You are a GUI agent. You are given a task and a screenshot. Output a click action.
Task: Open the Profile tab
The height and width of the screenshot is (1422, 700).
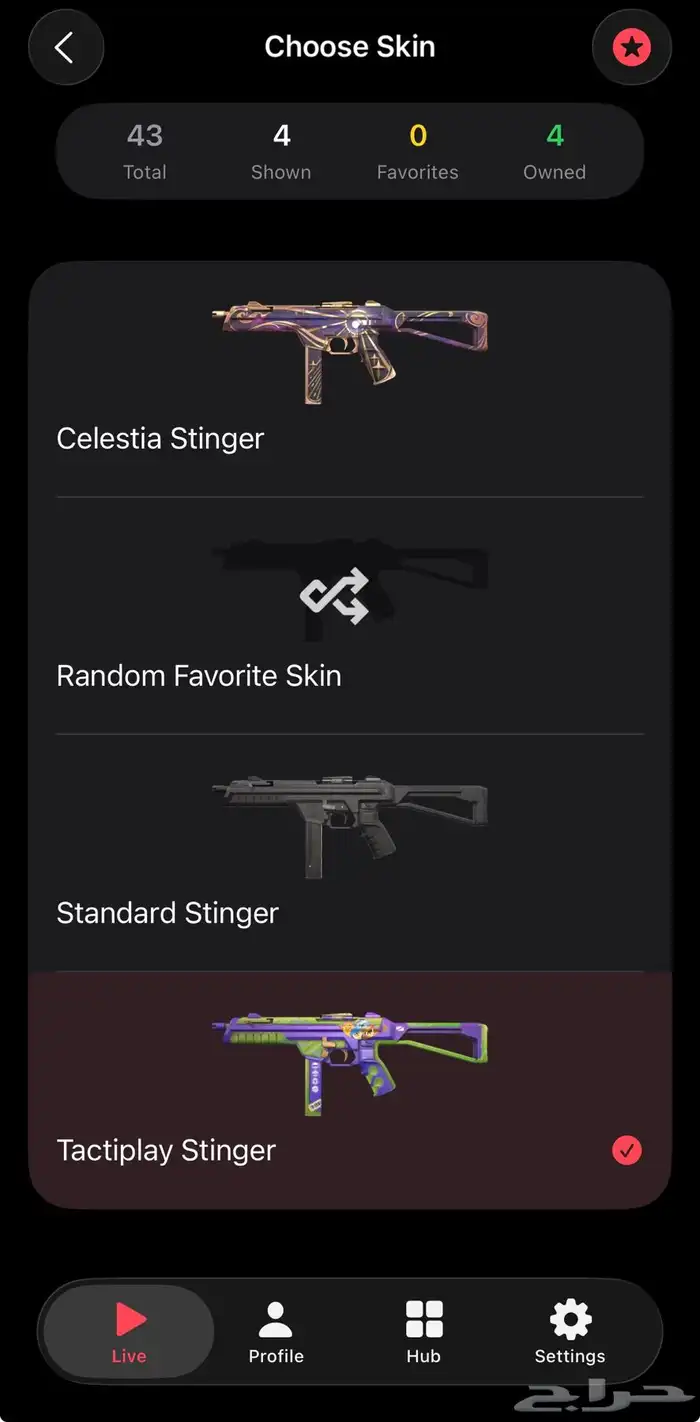(x=276, y=1332)
